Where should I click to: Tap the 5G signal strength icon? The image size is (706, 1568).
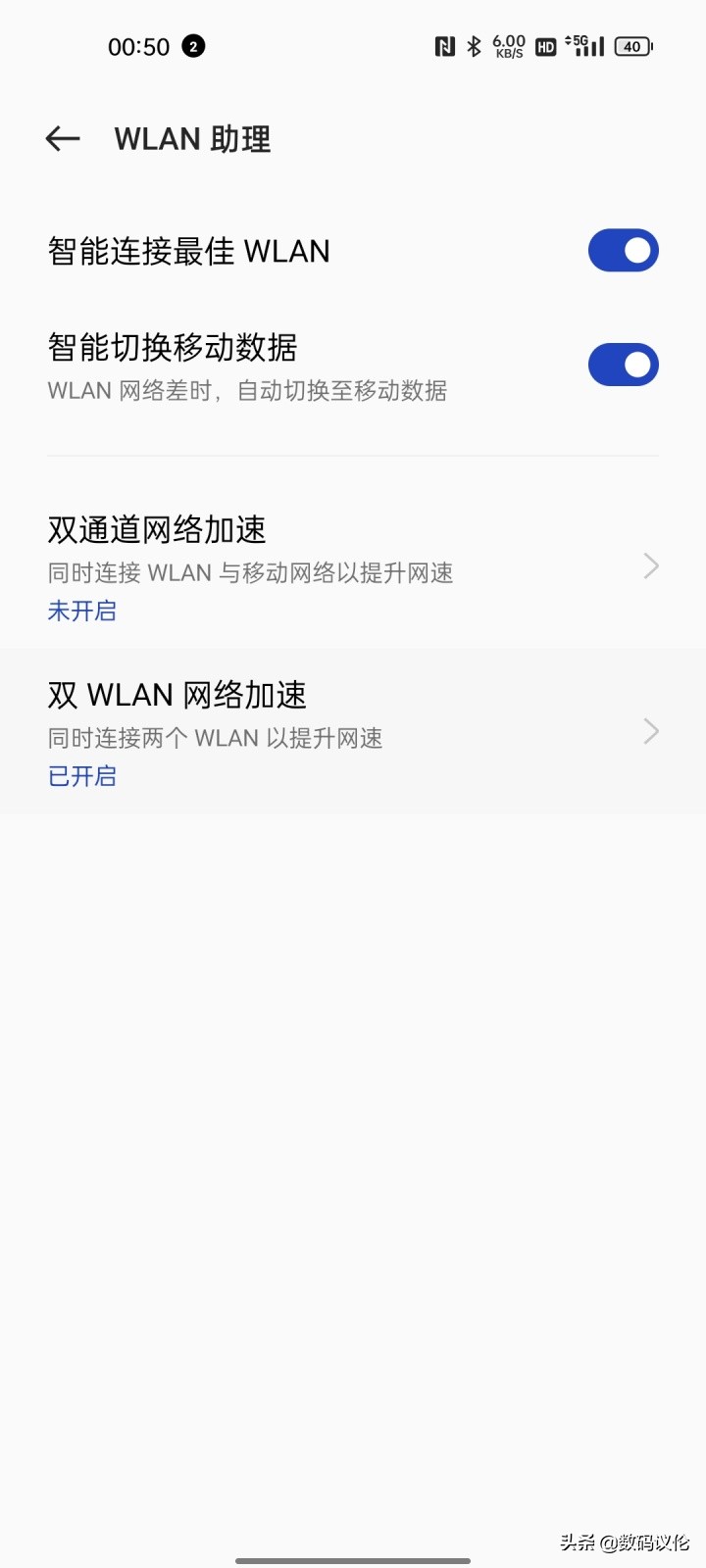(x=588, y=45)
